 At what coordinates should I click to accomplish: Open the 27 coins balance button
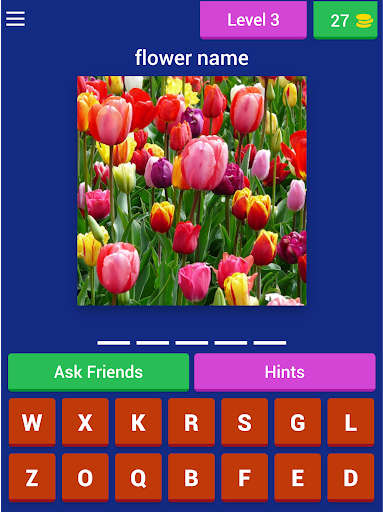point(345,20)
